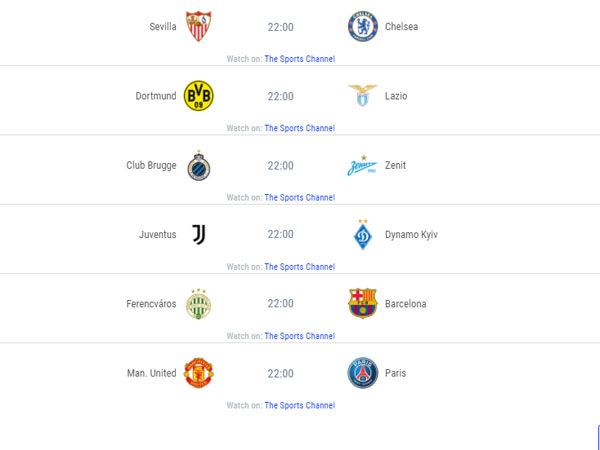
Task: Open the Sevilla vs Chelsea match
Action: pos(280,27)
